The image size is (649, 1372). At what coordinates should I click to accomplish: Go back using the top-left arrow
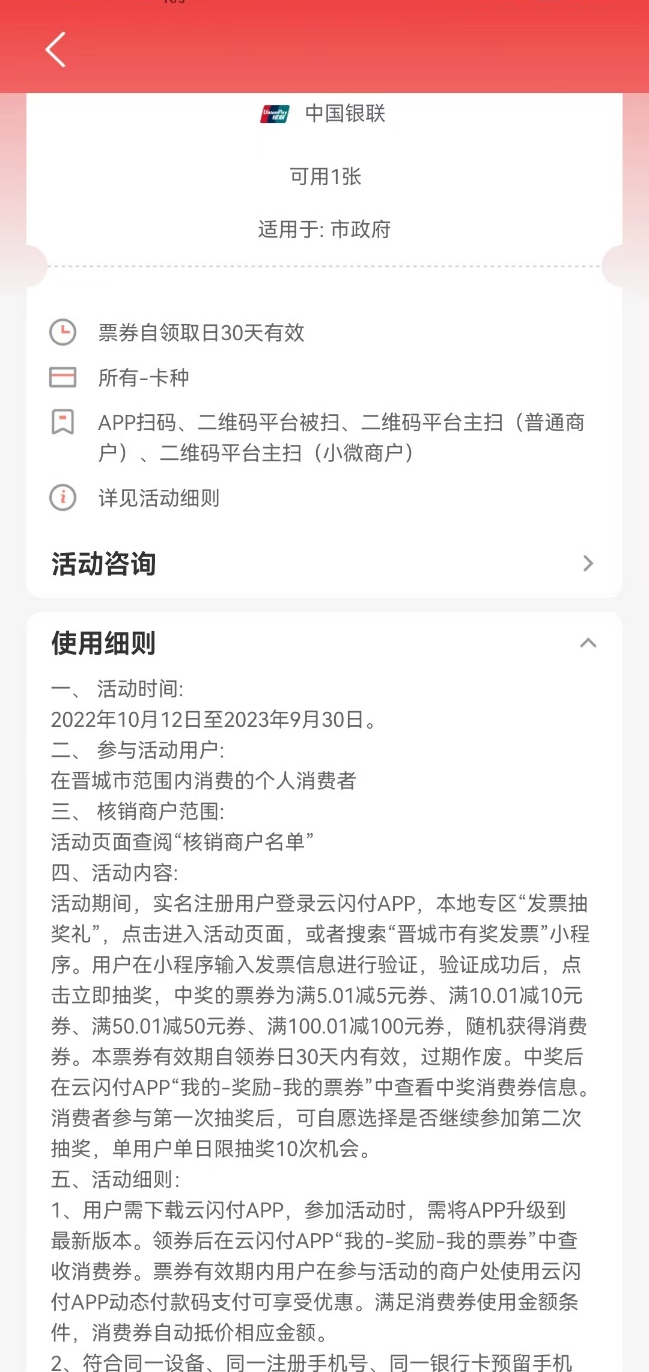[x=55, y=49]
